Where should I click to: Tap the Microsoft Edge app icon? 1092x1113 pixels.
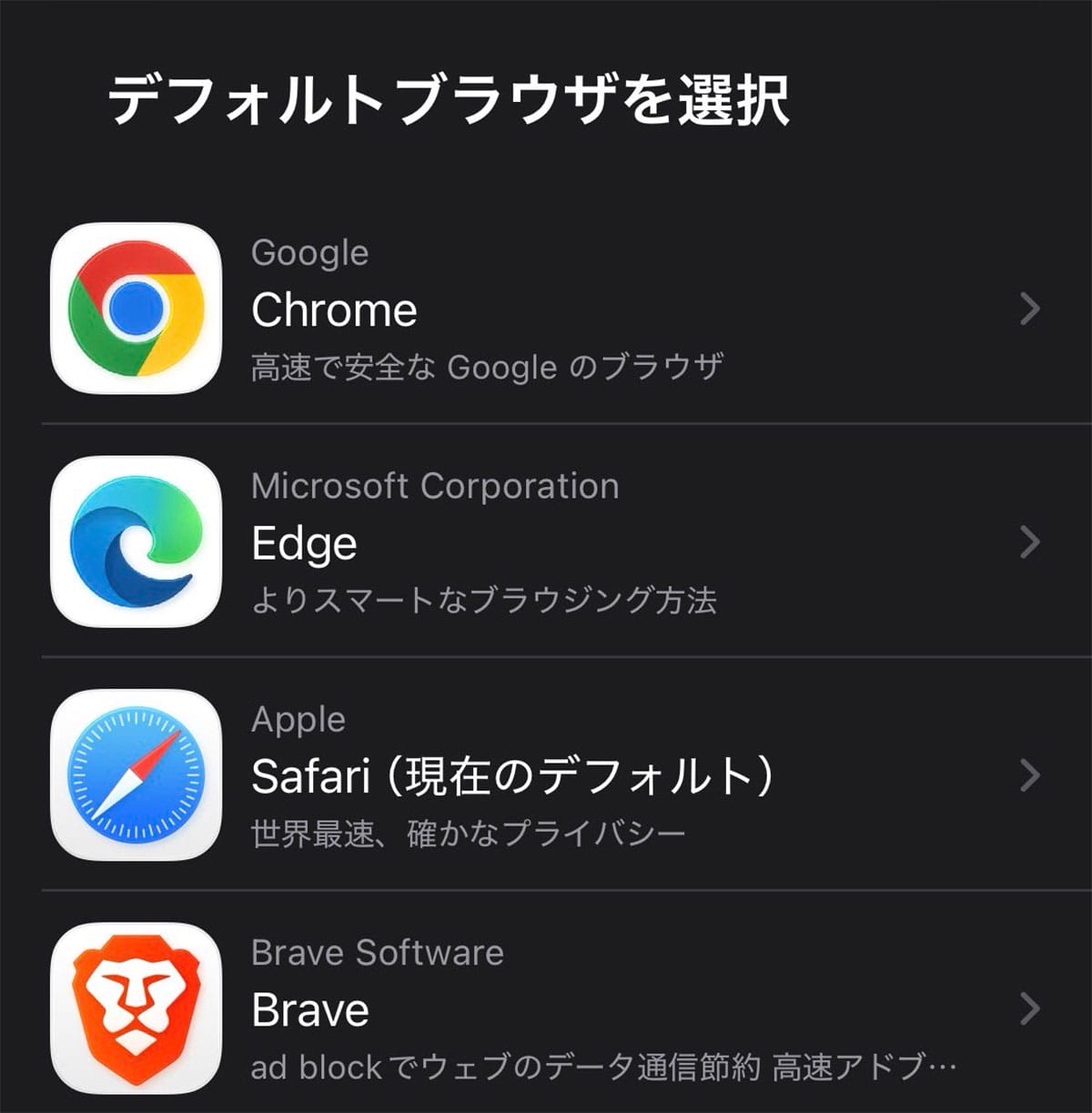[x=135, y=543]
